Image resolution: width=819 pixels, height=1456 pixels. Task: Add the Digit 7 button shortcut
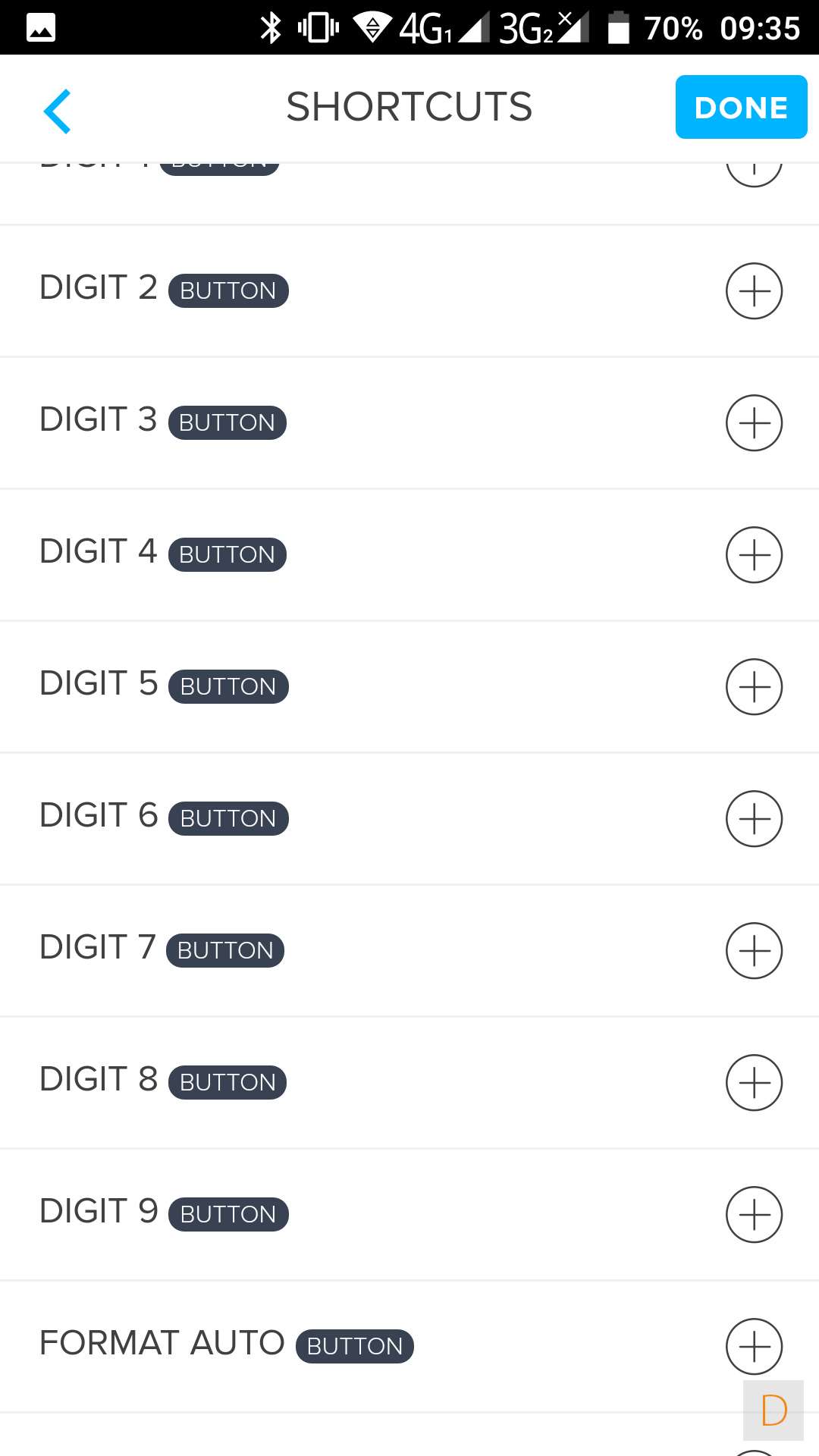[754, 951]
